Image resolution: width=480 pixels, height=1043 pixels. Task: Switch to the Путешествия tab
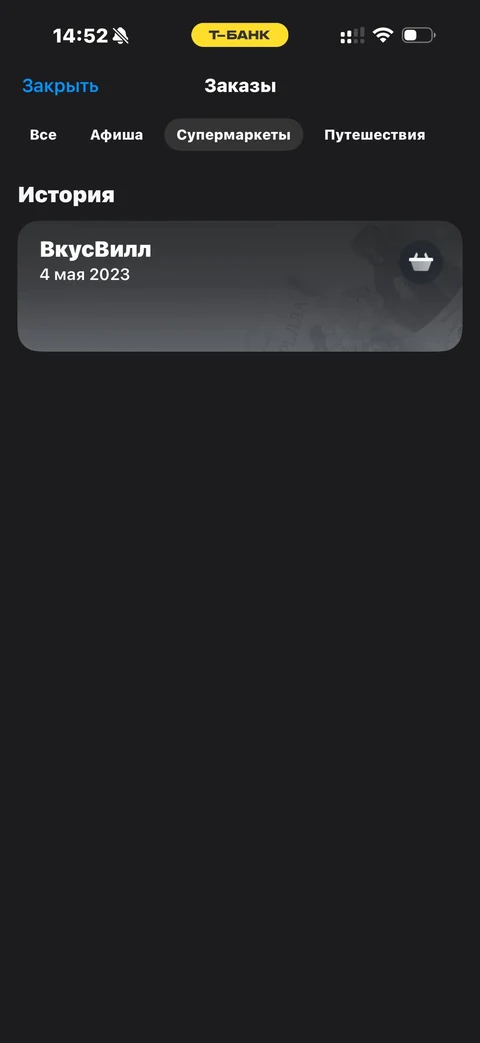374,135
